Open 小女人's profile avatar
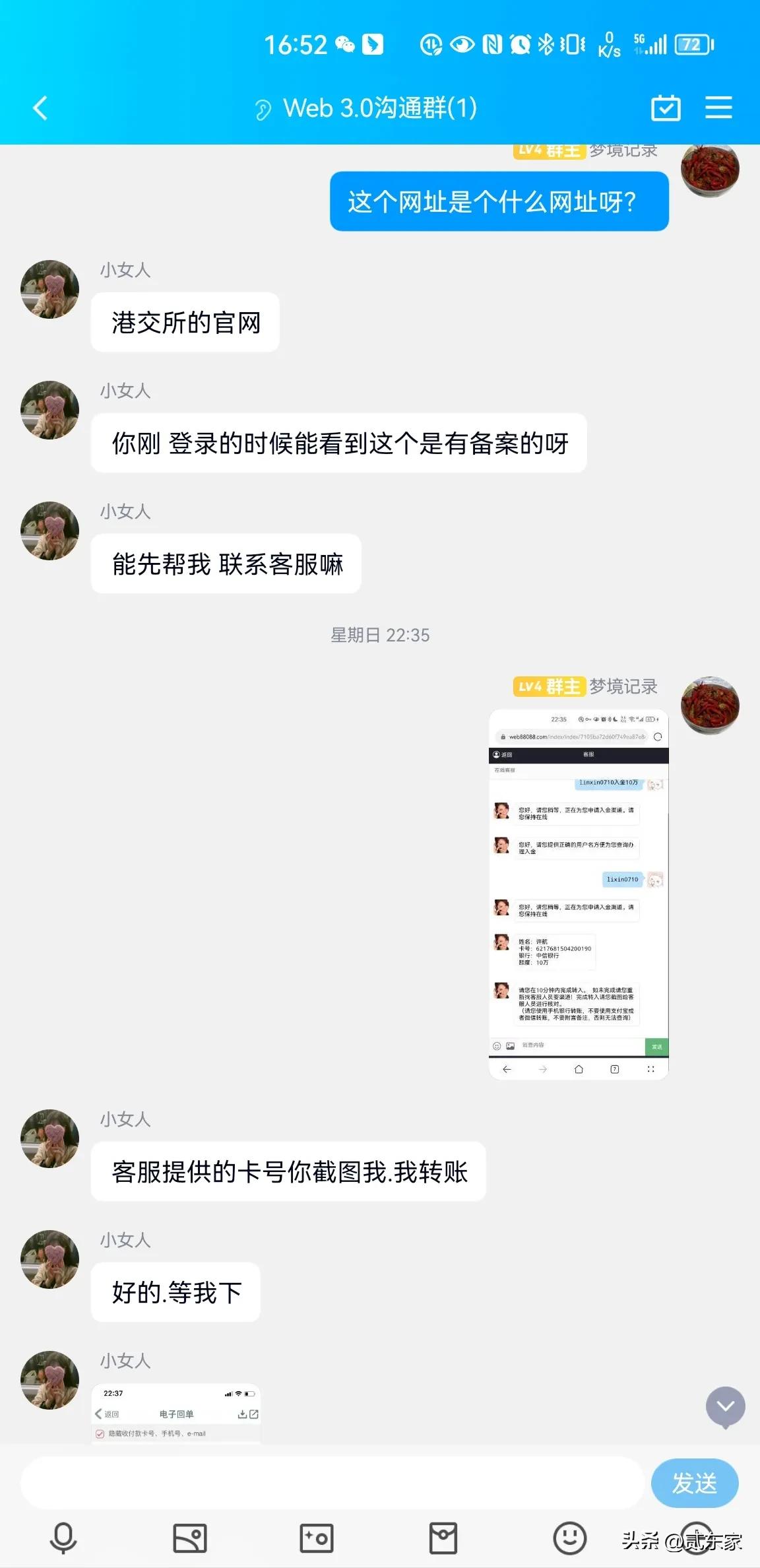This screenshot has width=760, height=1568. tap(49, 288)
